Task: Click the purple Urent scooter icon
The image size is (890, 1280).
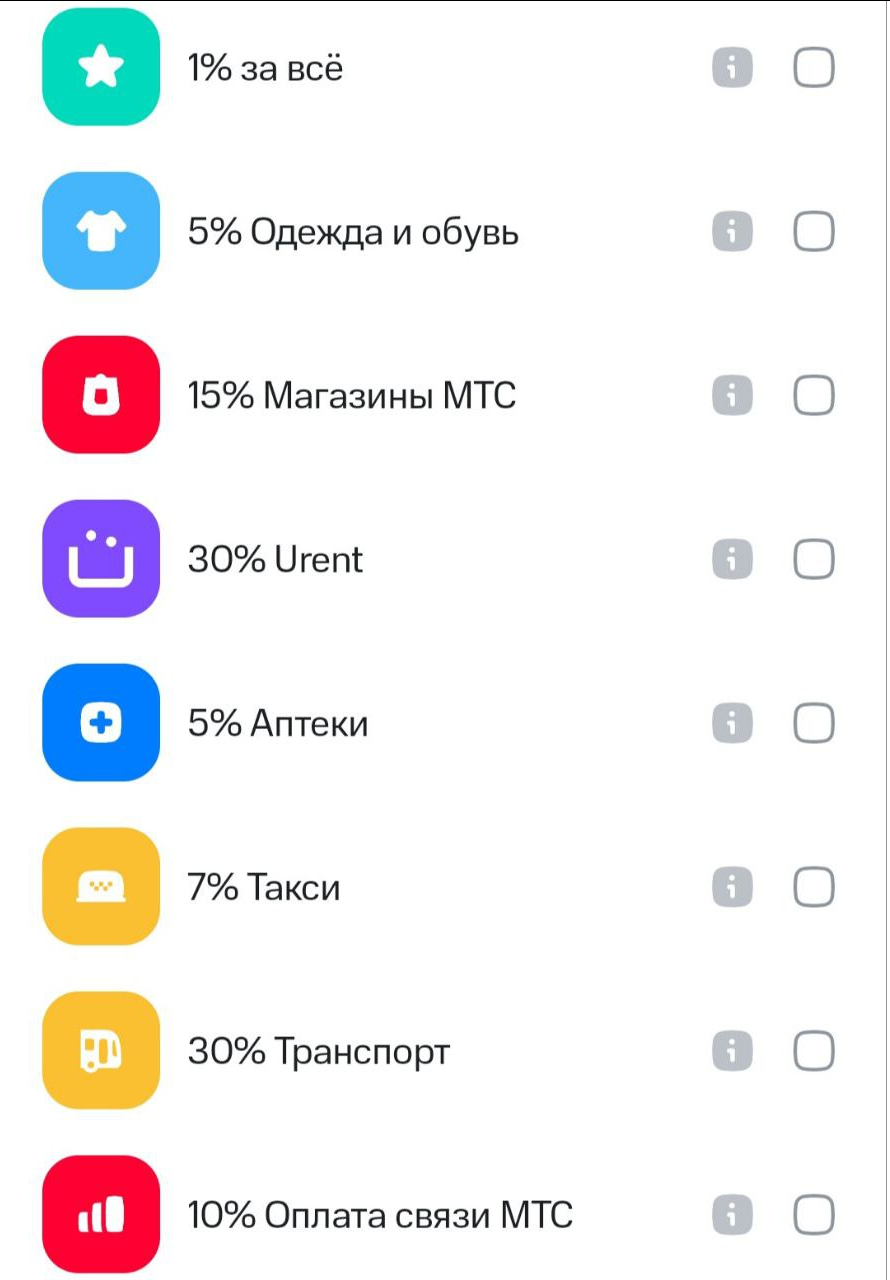Action: (100, 559)
